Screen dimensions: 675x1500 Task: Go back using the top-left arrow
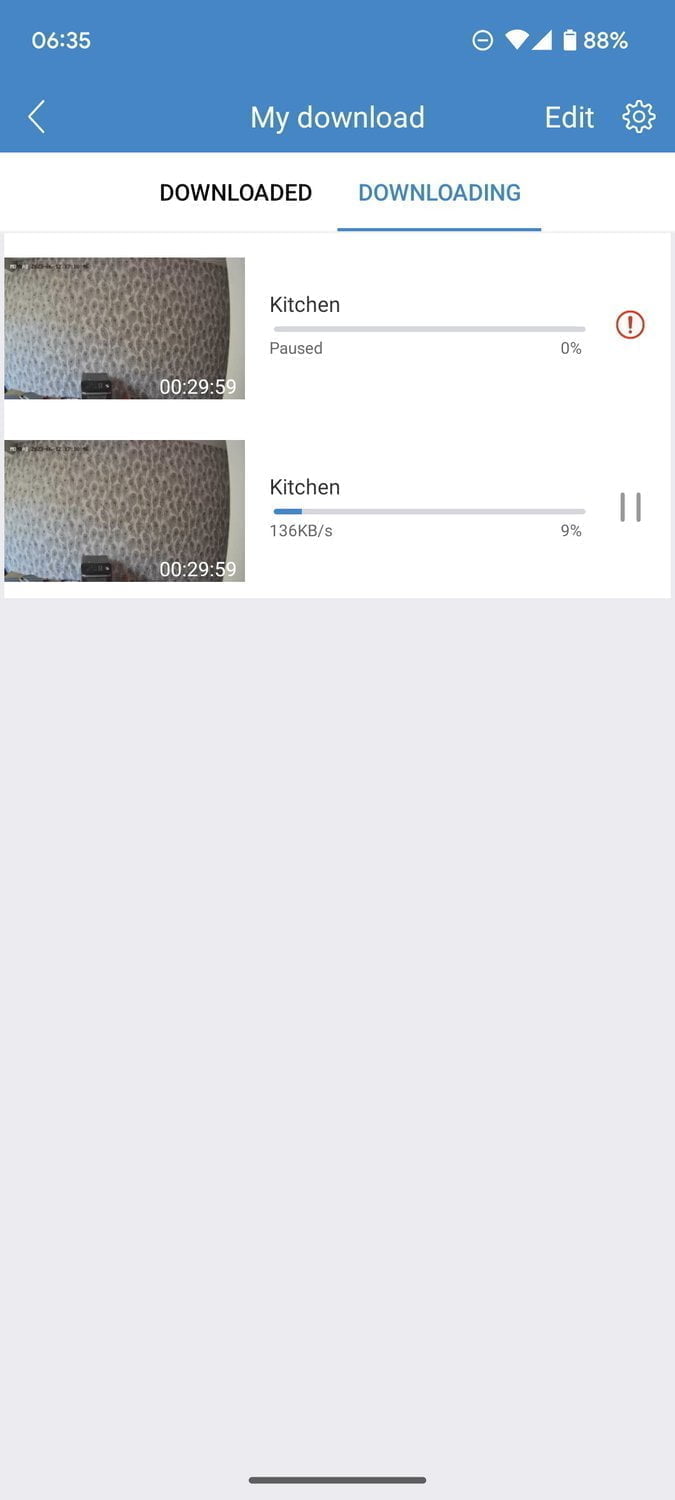click(x=37, y=117)
